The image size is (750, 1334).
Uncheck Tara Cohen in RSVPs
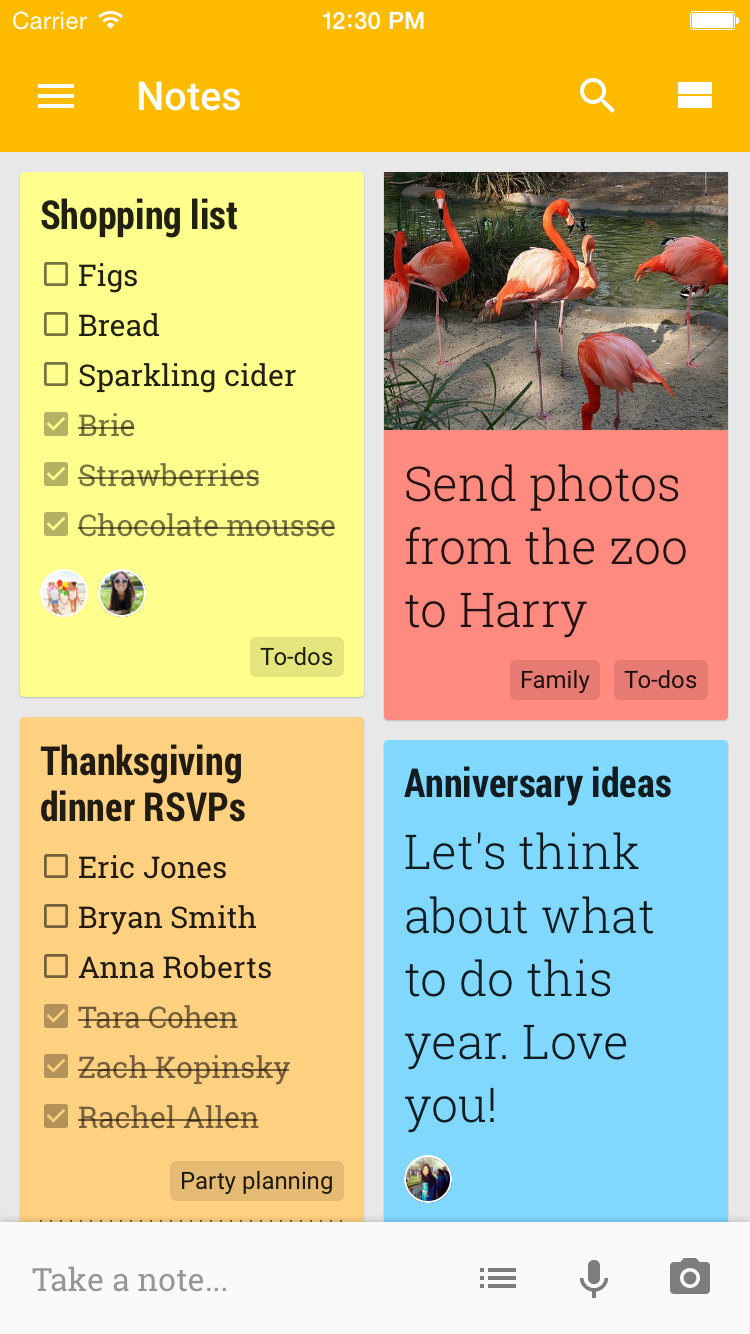(x=56, y=1017)
